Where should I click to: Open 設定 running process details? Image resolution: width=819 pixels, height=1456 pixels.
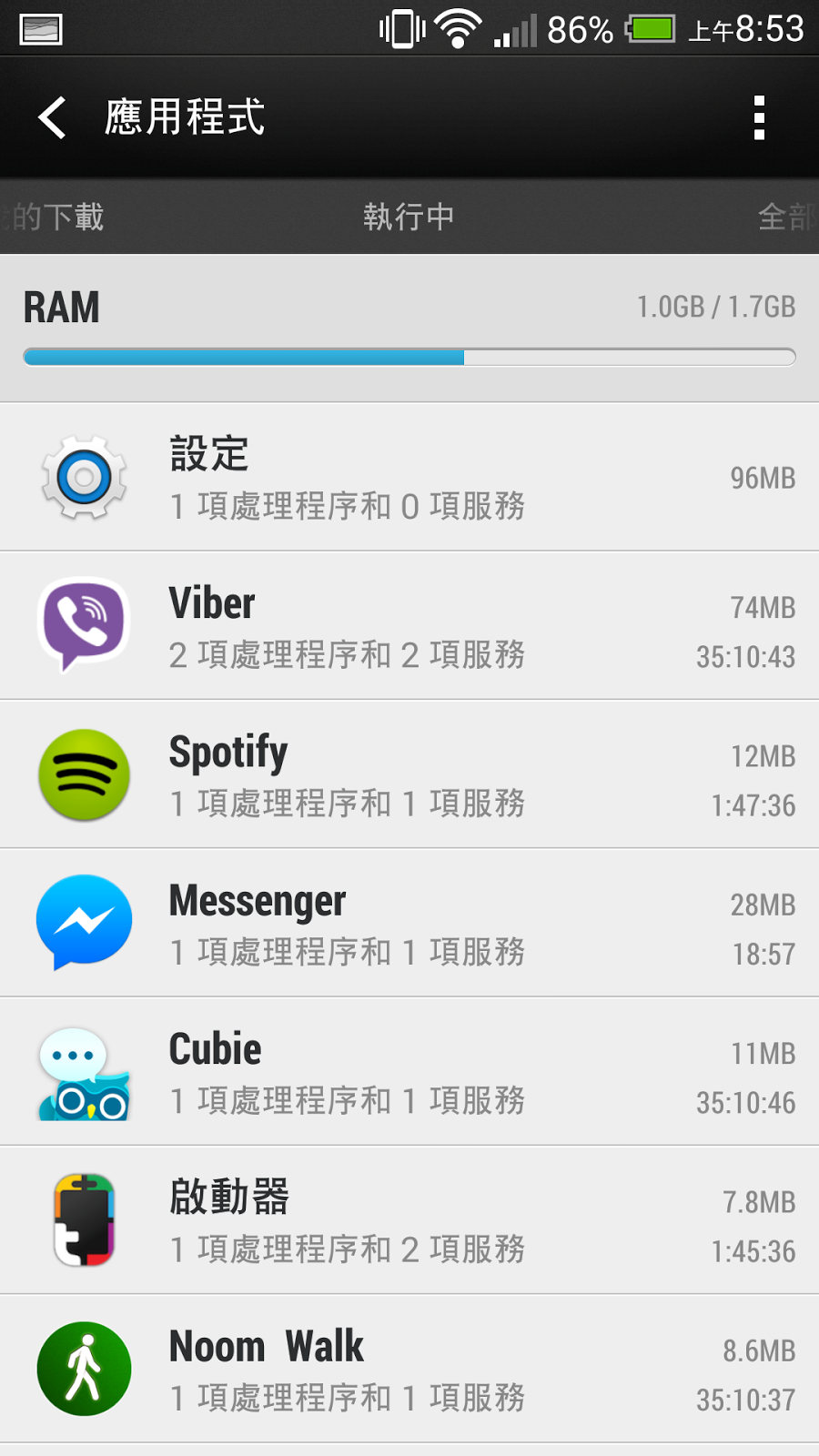click(409, 477)
